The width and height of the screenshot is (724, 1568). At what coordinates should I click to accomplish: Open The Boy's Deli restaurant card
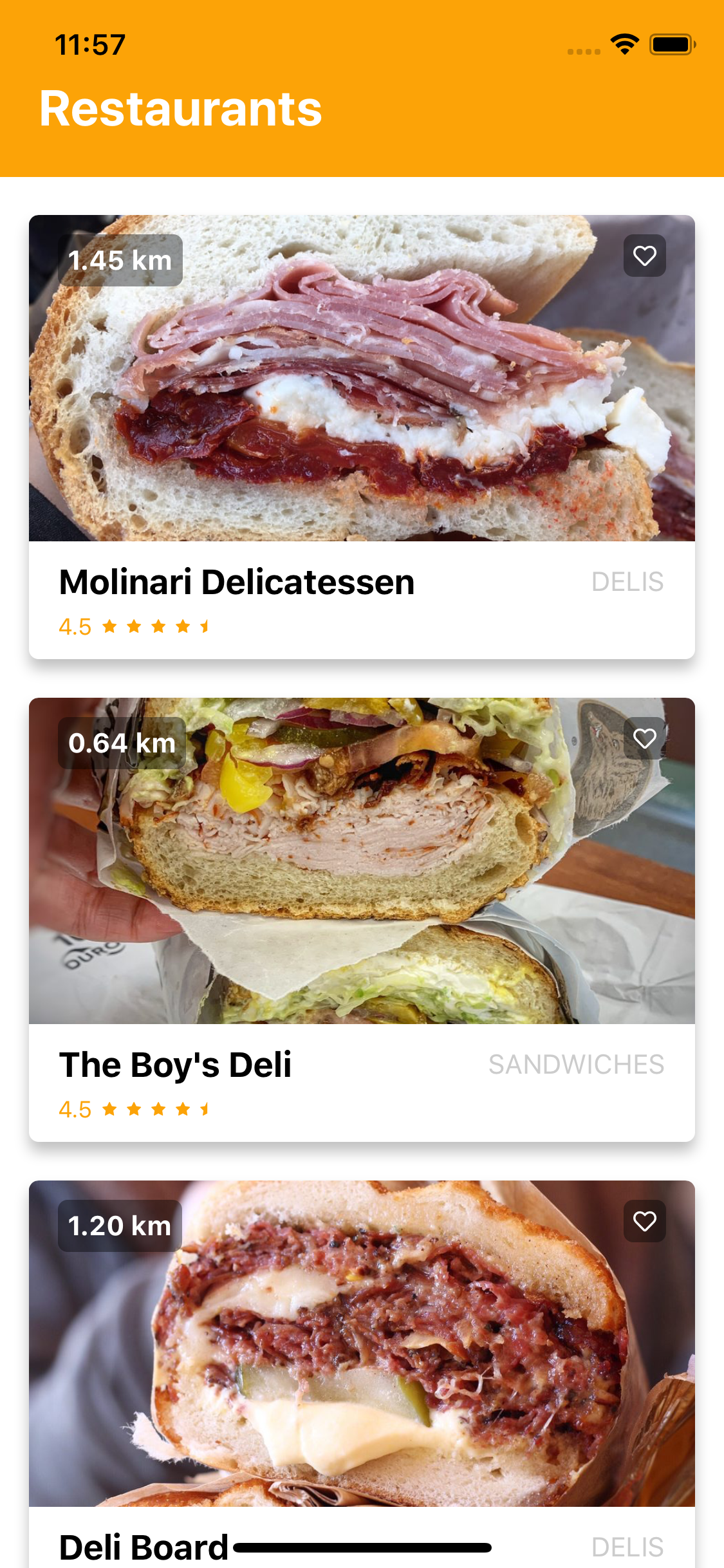click(x=362, y=919)
